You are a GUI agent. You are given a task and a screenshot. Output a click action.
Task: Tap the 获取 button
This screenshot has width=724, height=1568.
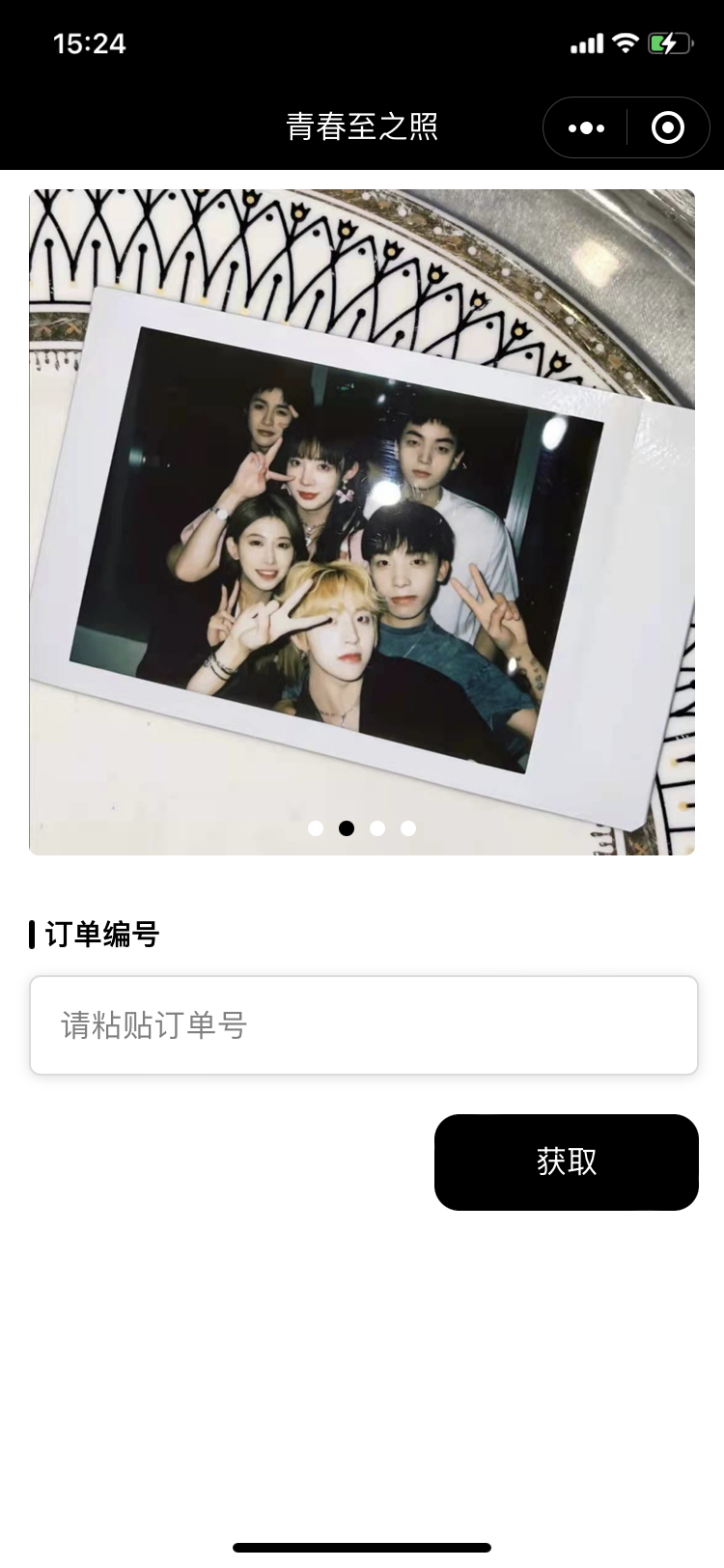[566, 1162]
